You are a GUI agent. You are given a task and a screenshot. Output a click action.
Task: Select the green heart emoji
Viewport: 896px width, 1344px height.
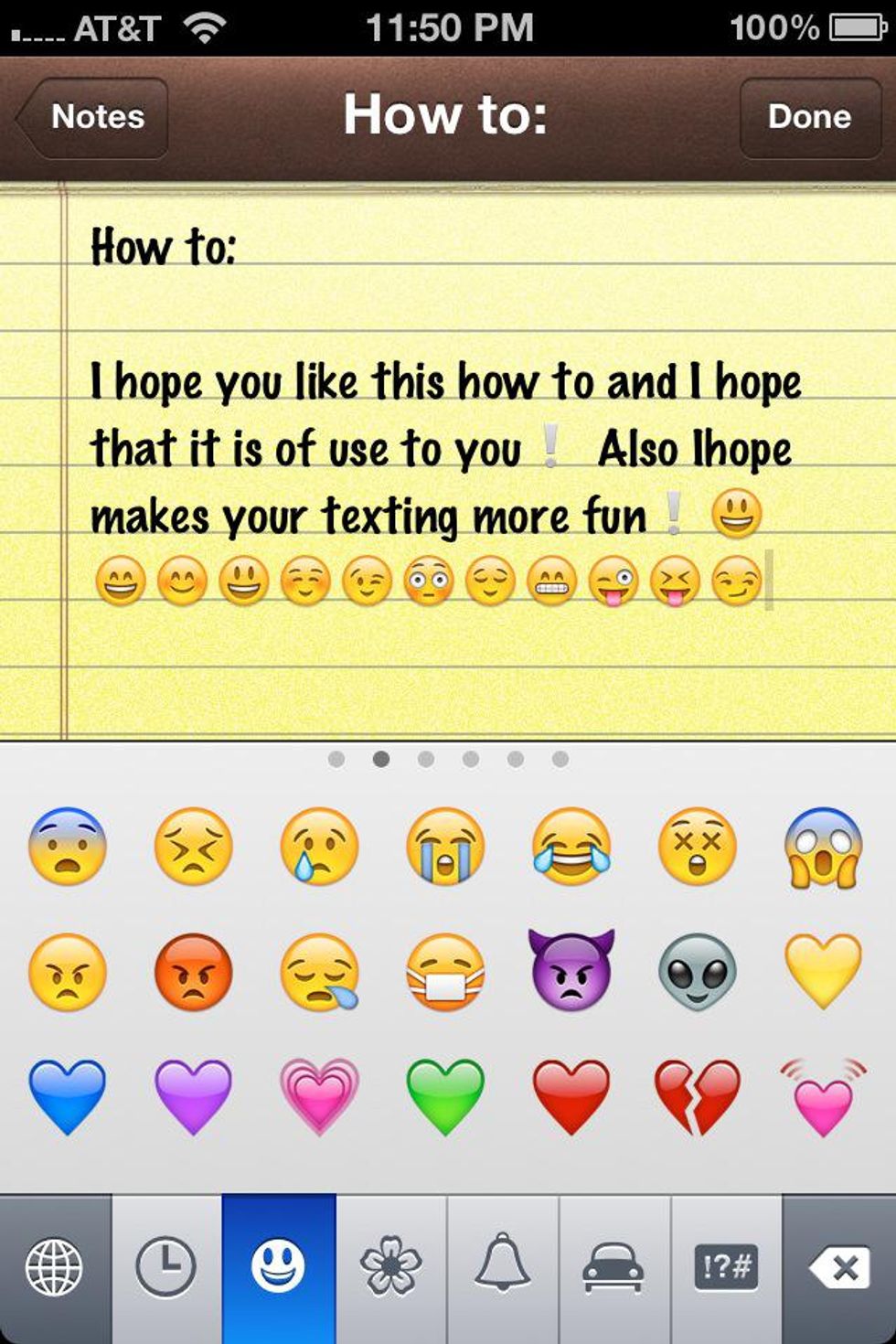tap(446, 1093)
